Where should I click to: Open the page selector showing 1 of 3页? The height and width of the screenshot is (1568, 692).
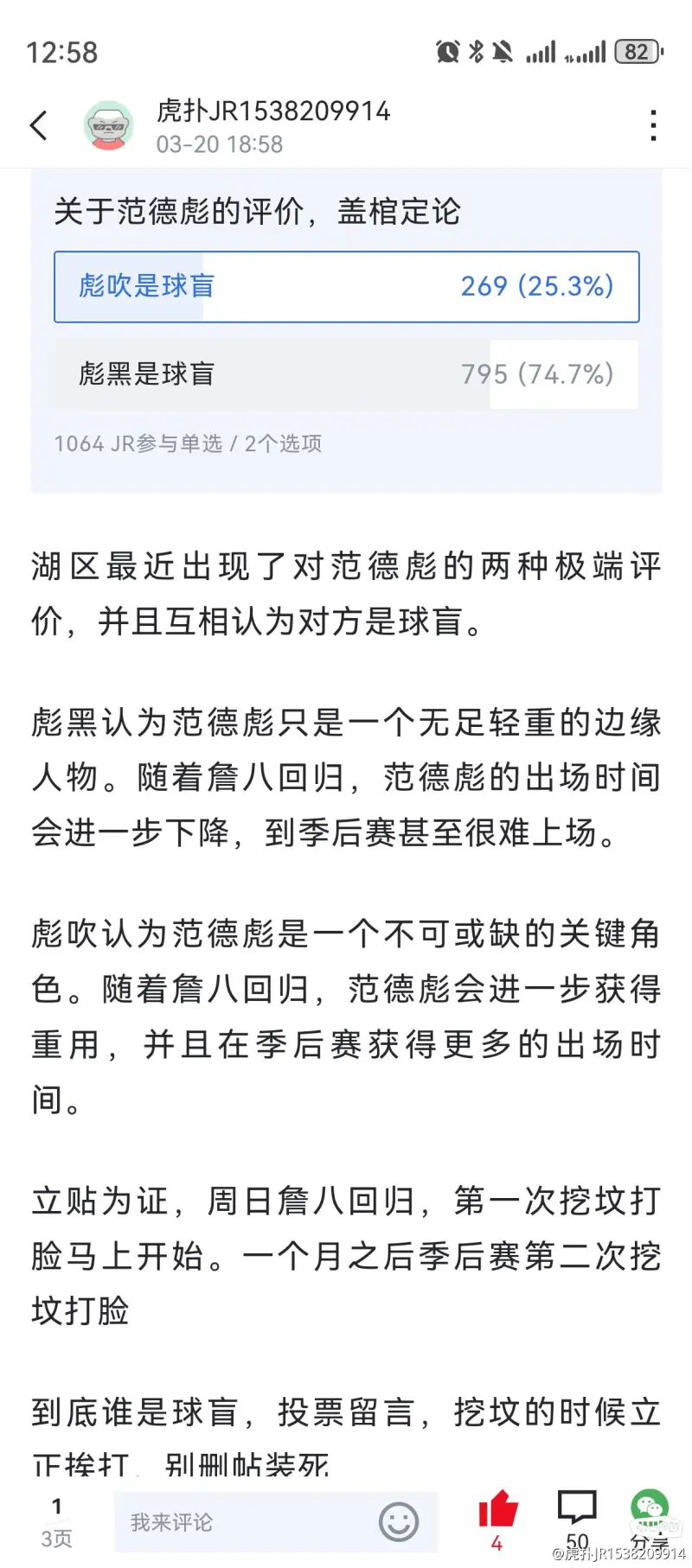[x=56, y=1521]
